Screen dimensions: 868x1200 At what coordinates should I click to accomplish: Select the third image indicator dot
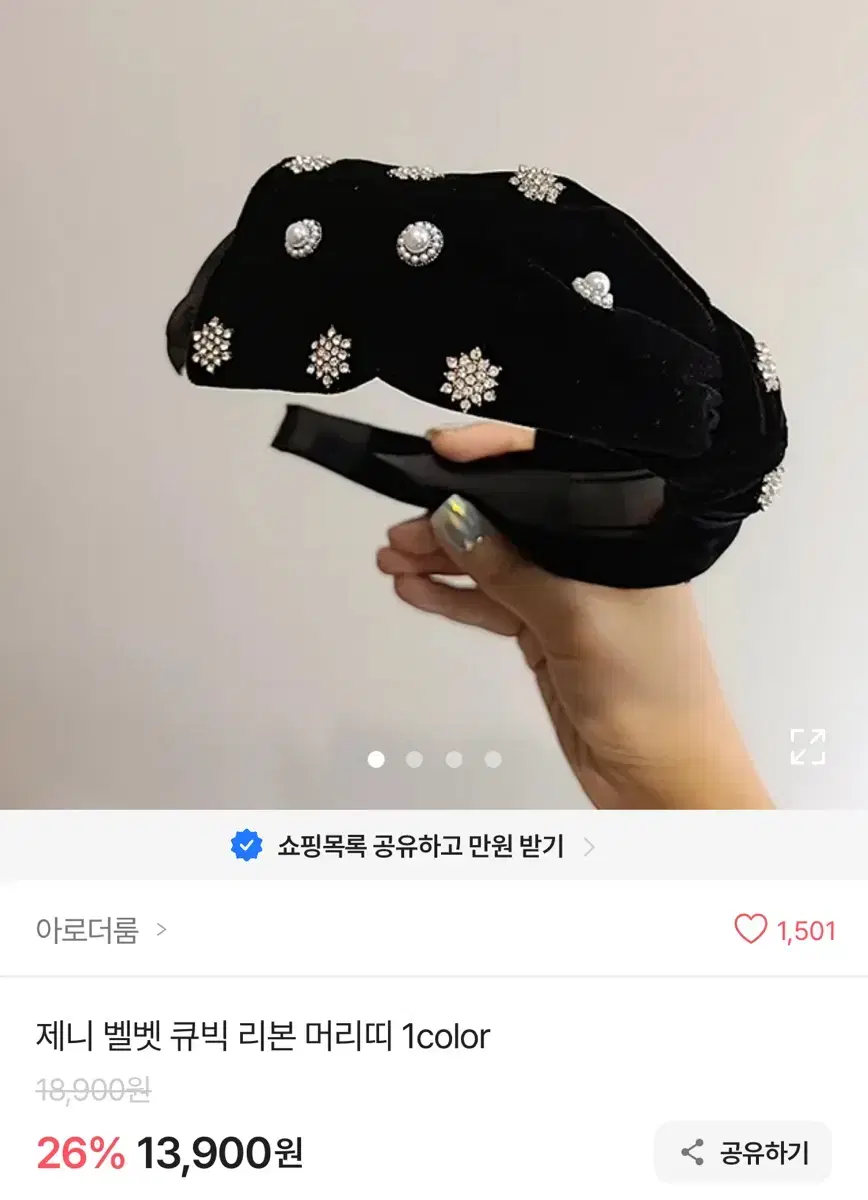[452, 758]
